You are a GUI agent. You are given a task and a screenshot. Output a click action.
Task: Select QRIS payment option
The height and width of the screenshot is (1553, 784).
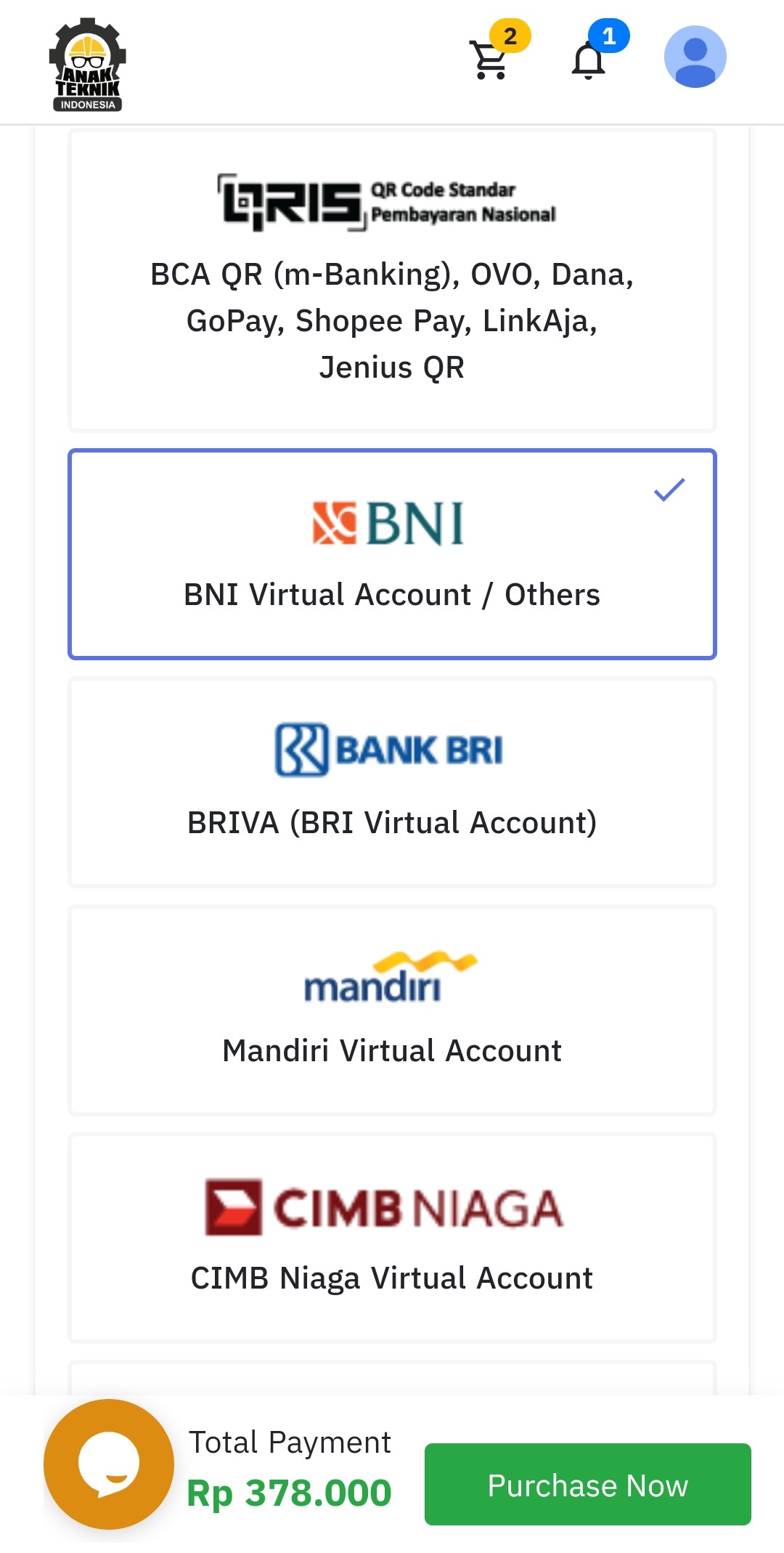click(392, 280)
